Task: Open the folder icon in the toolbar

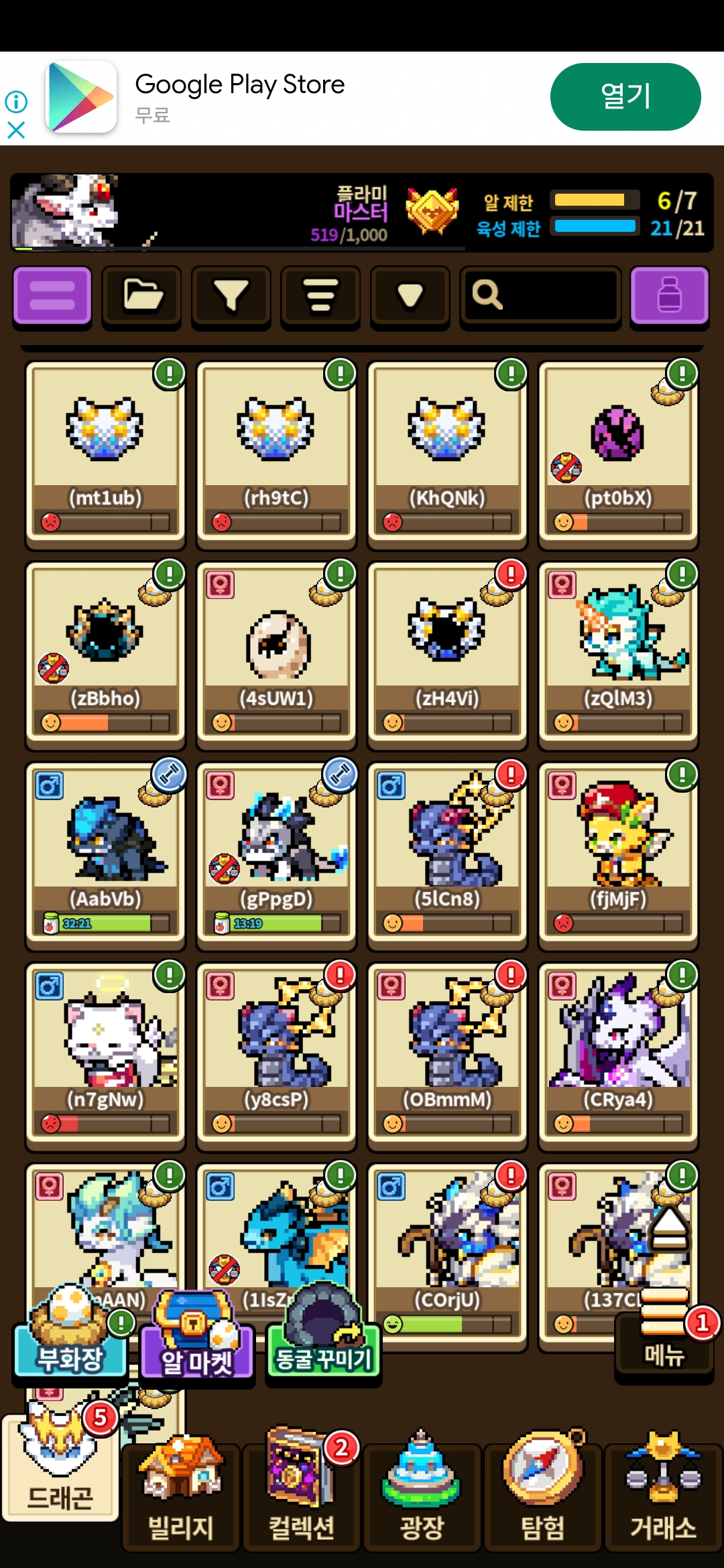Action: [x=141, y=296]
